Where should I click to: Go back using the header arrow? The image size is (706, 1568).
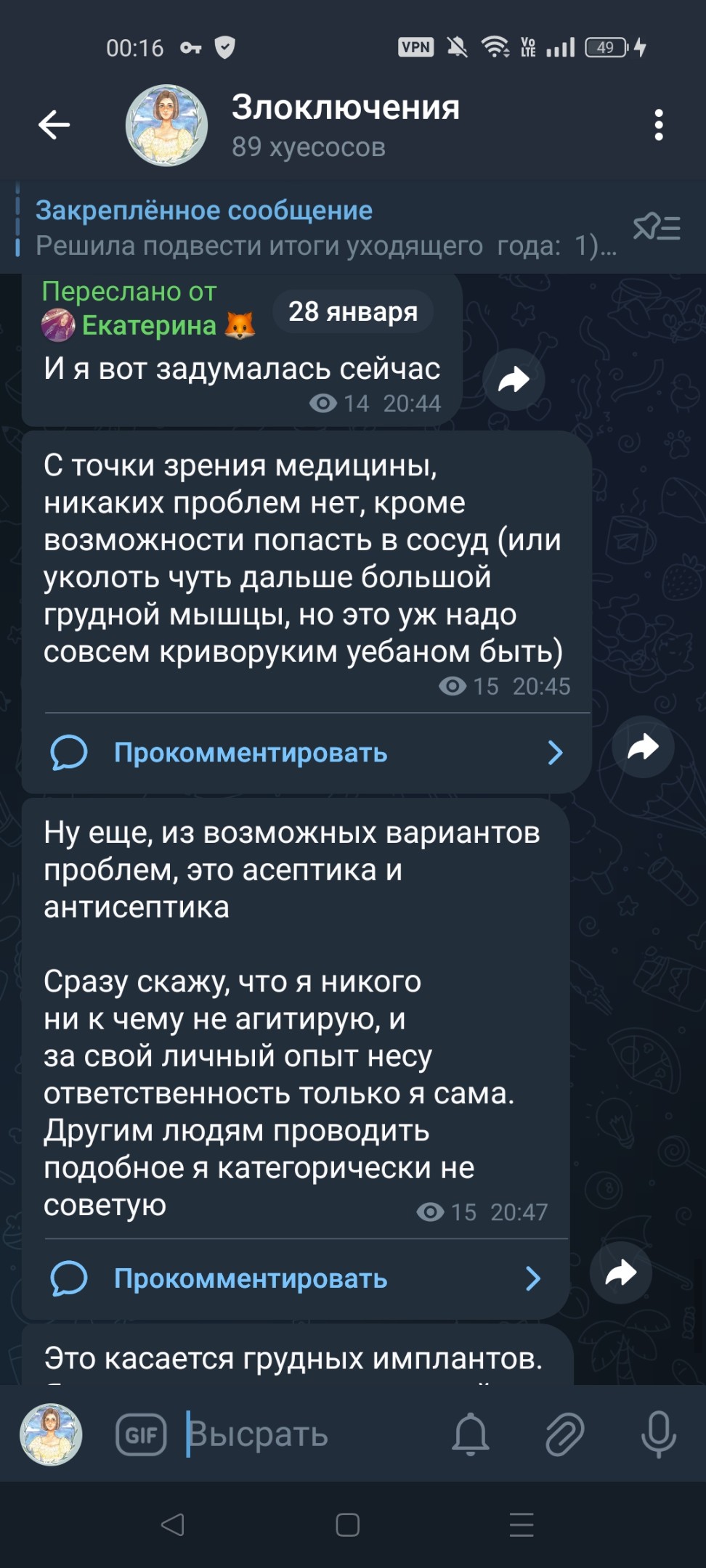click(54, 125)
